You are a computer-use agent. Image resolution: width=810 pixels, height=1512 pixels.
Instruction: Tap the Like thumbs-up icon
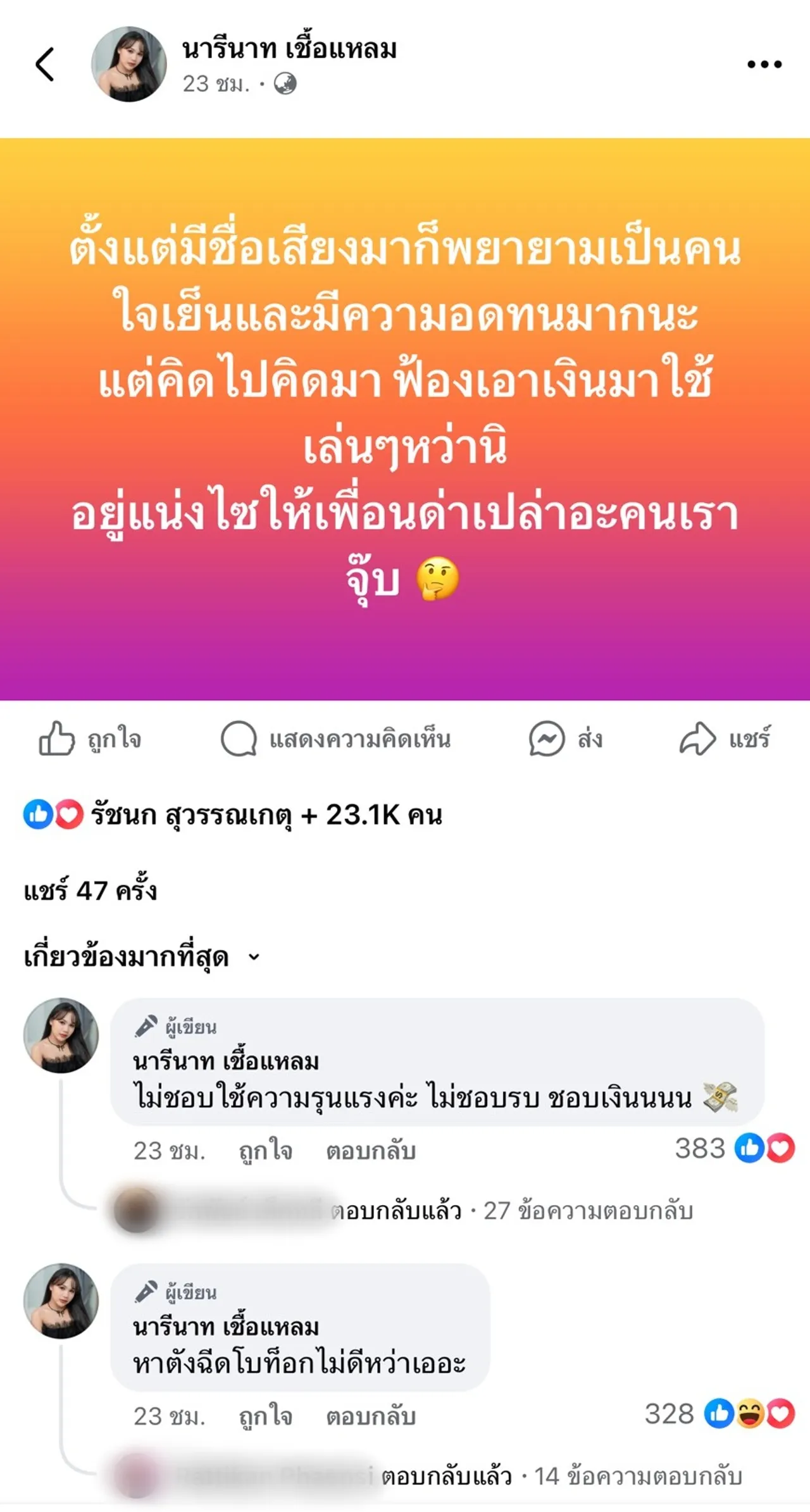(58, 740)
